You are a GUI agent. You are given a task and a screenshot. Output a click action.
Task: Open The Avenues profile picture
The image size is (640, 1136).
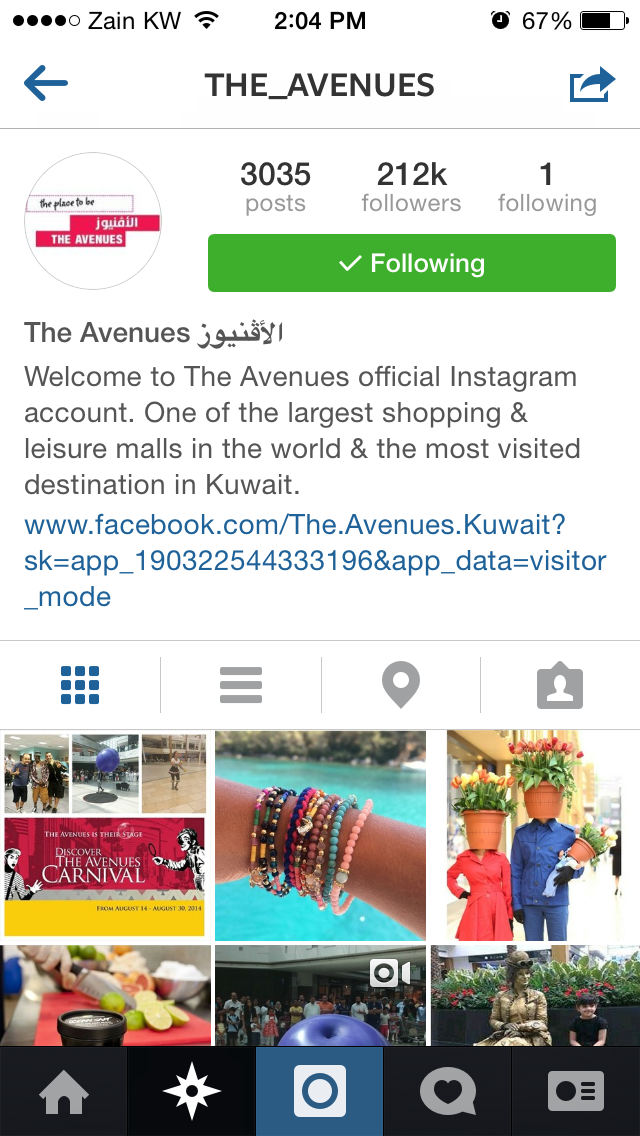tap(93, 221)
